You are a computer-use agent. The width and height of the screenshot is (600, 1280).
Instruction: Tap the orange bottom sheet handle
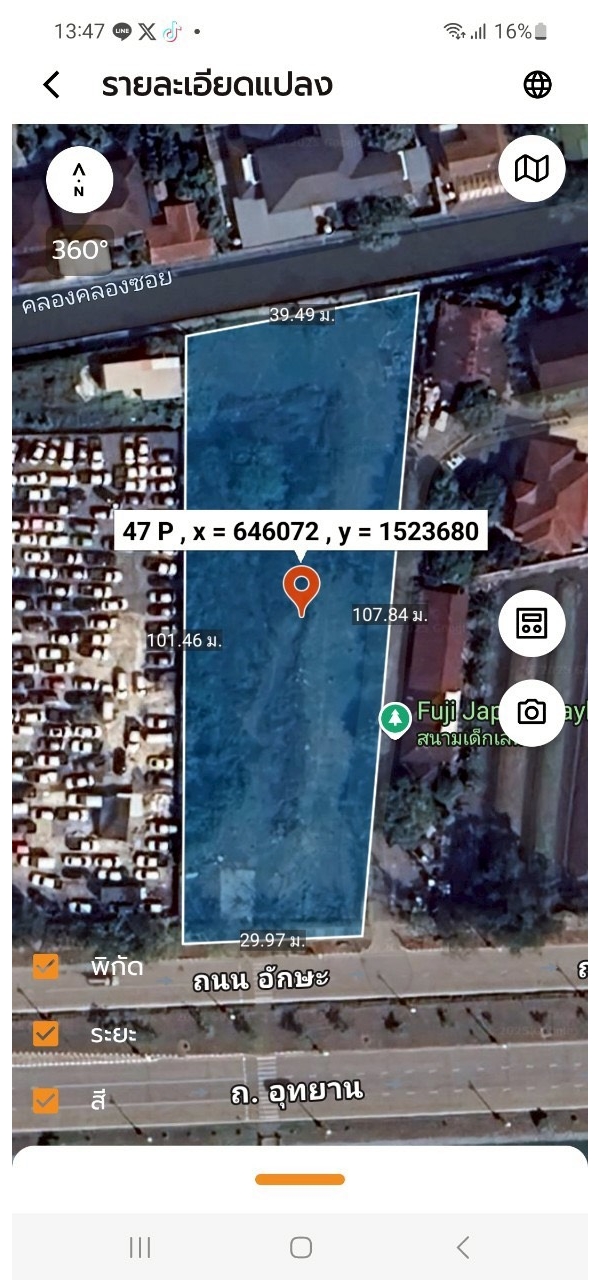[300, 1179]
